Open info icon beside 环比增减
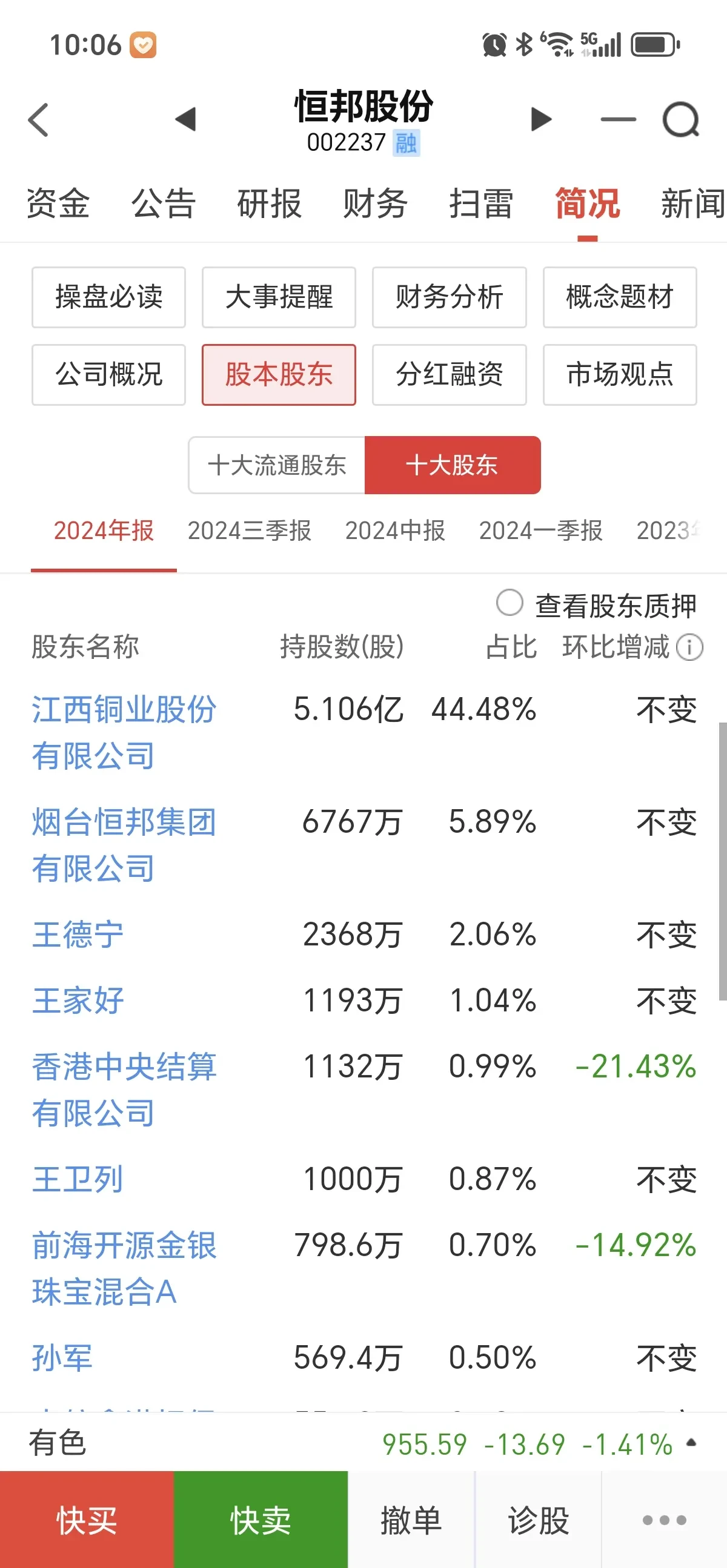The height and width of the screenshot is (1568, 727). click(x=690, y=647)
